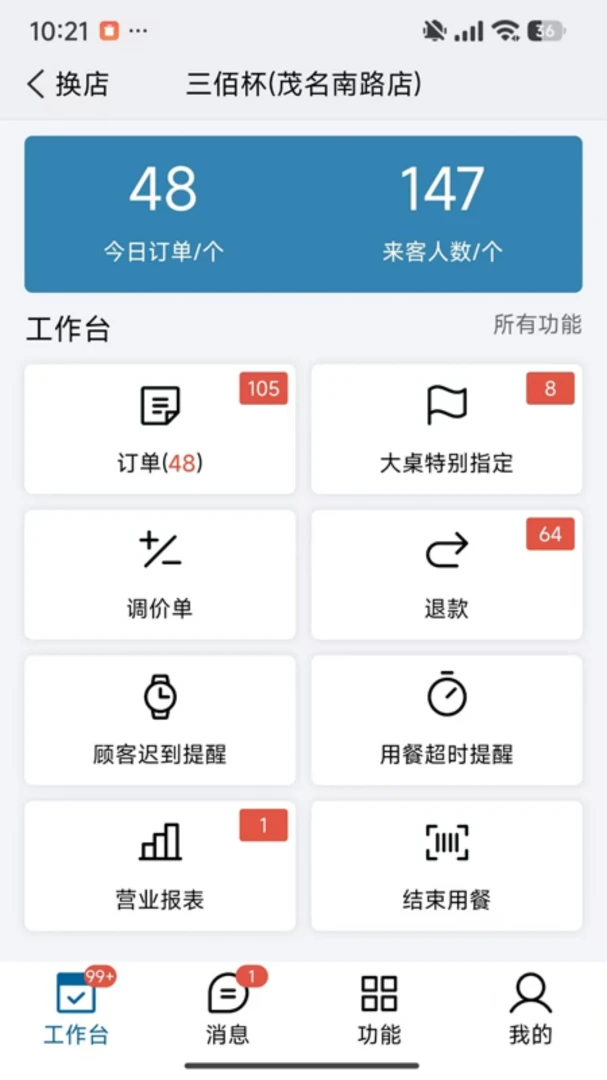Viewport: 607px width, 1080px height.
Task: Switch to the 功能 tab
Action: (379, 1009)
